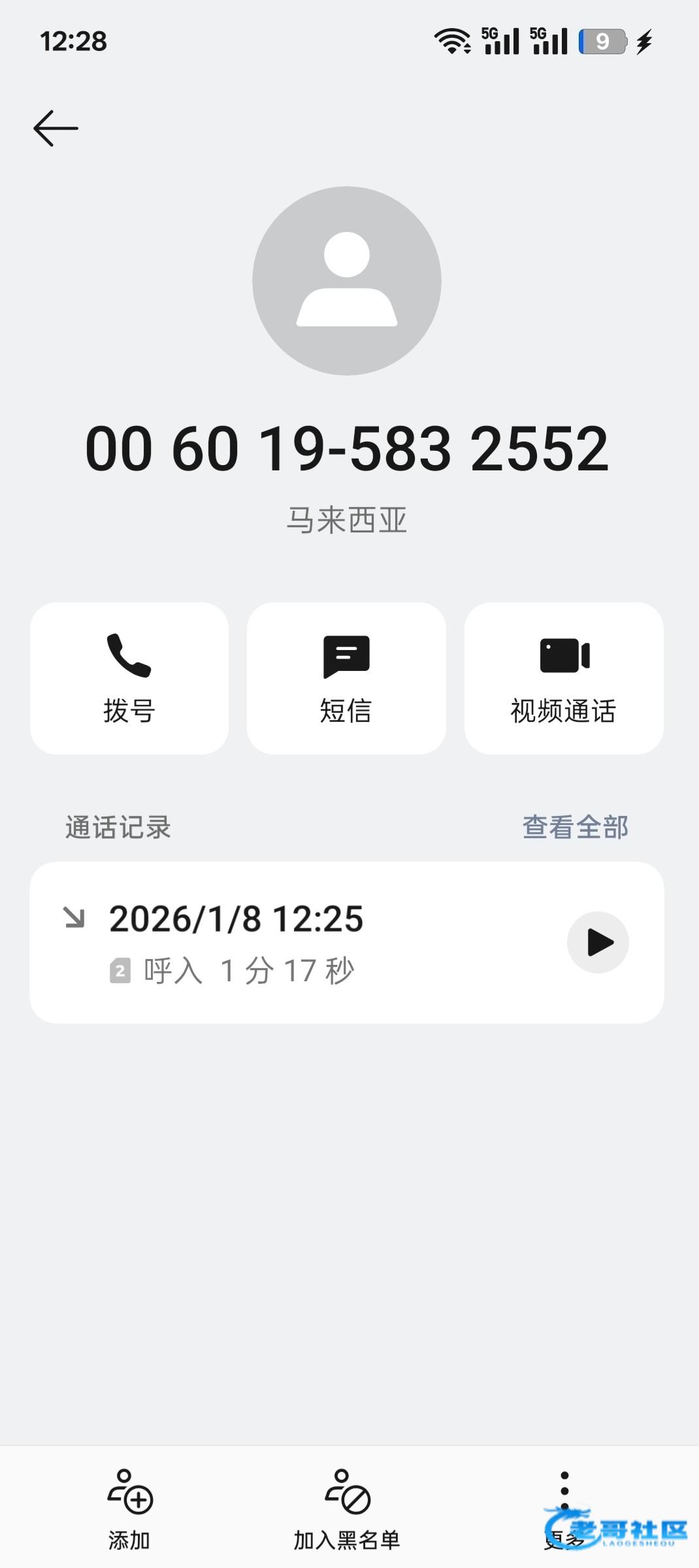Add this number to contacts via 添加

[x=129, y=1509]
